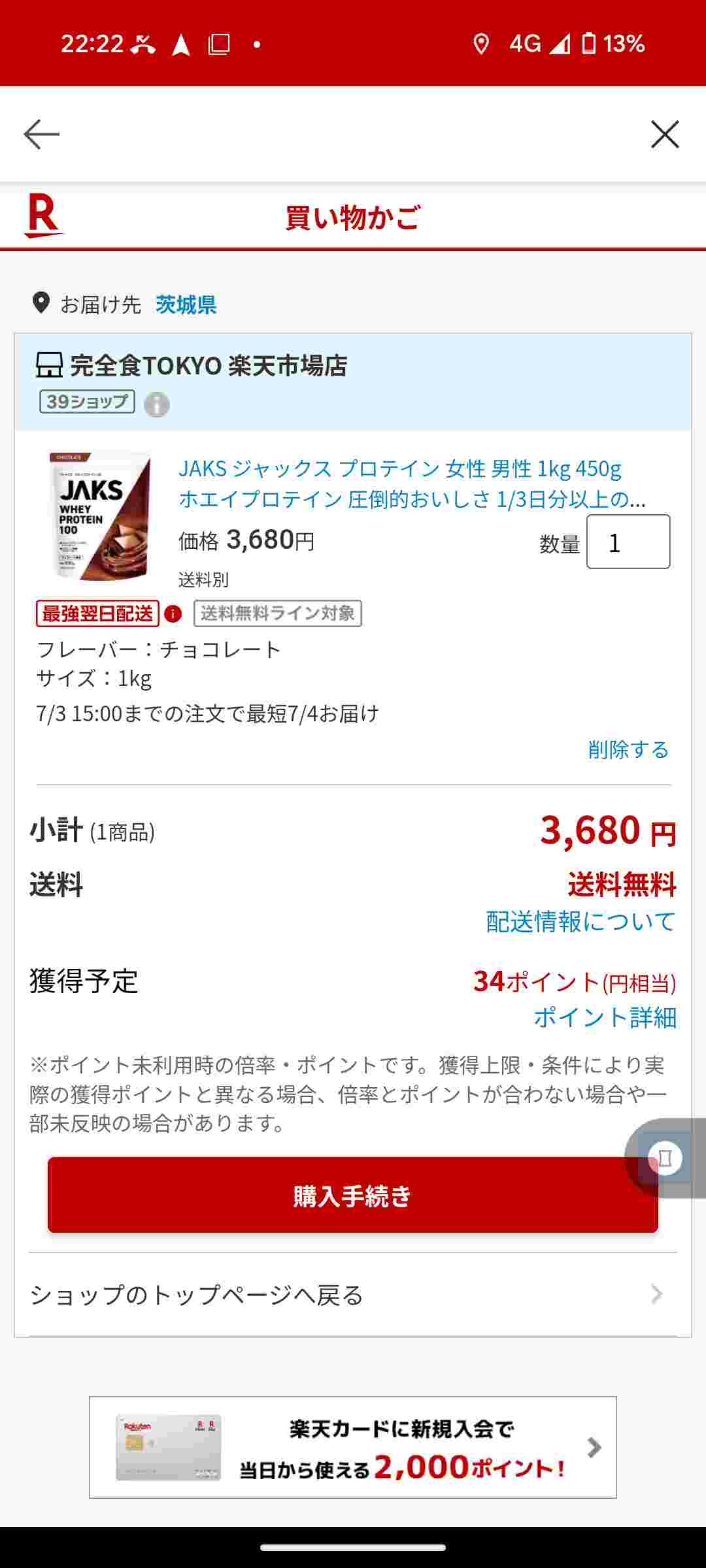Edit the quantity field
This screenshot has width=706, height=1568.
[628, 542]
